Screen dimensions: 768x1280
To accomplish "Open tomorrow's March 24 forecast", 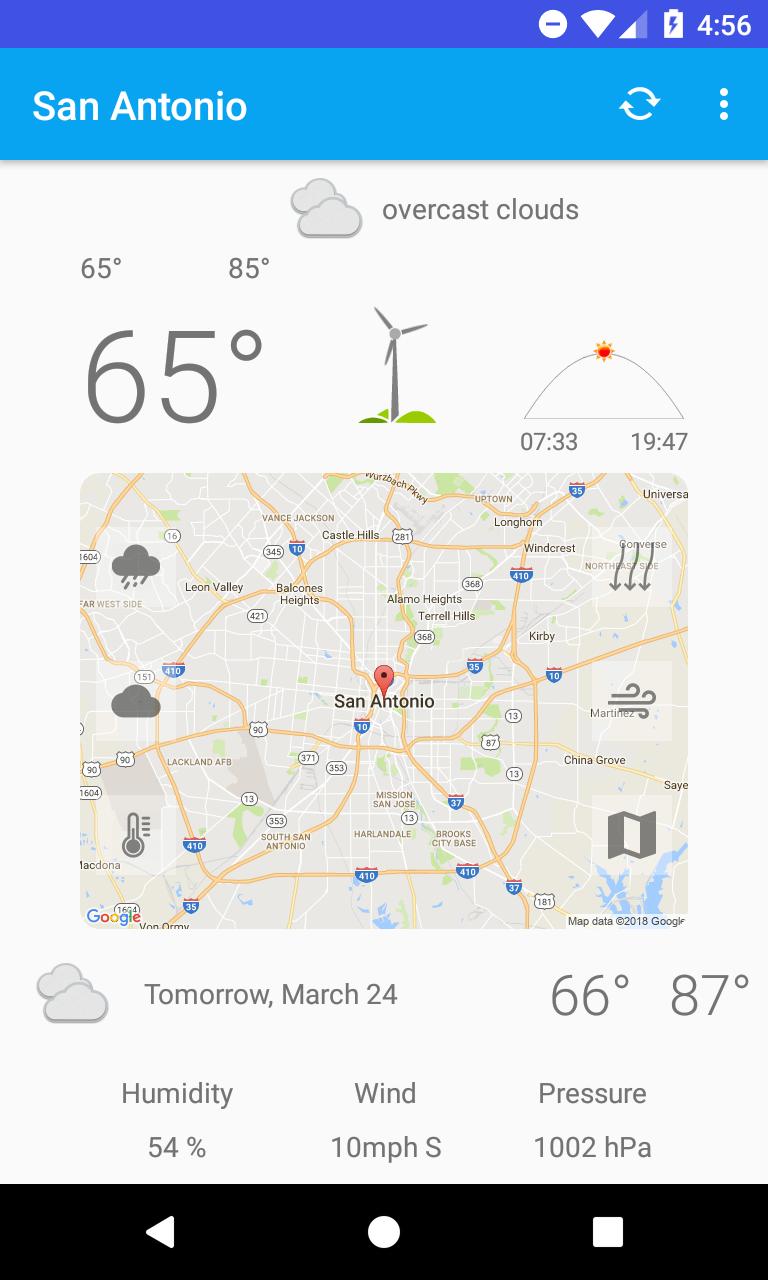I will (270, 994).
